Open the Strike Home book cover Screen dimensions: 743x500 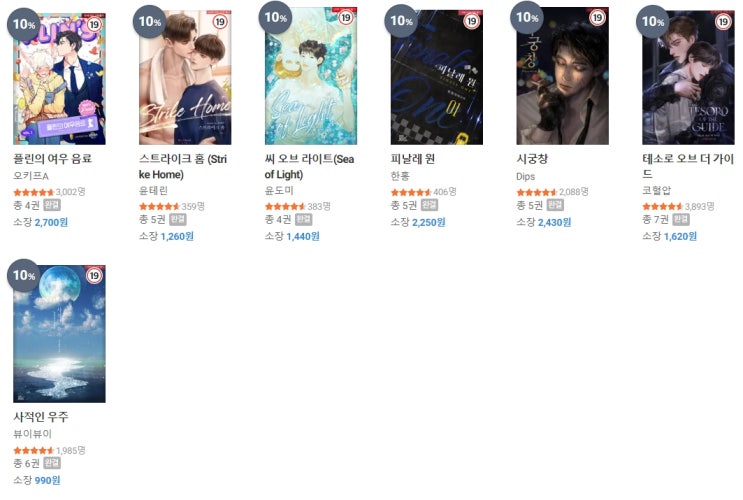(184, 78)
